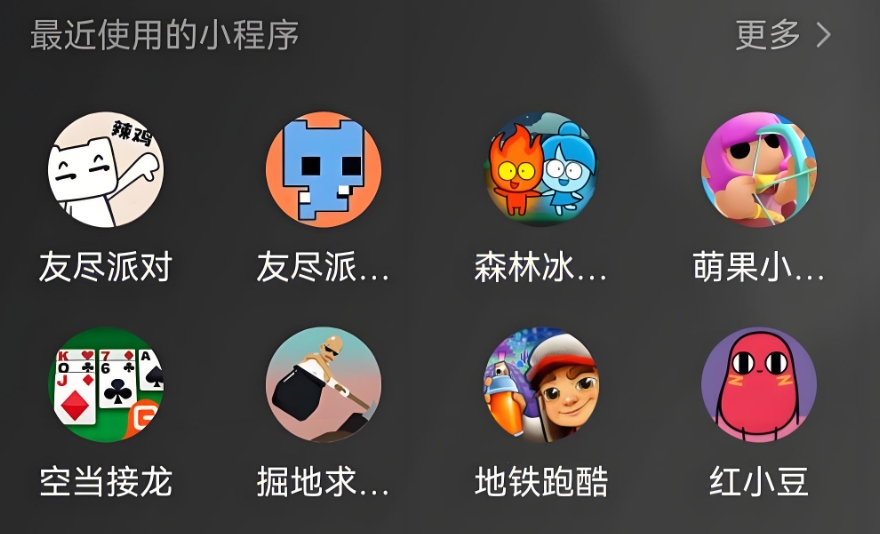
Task: Open the 萌果小… mini program
Action: (x=758, y=170)
